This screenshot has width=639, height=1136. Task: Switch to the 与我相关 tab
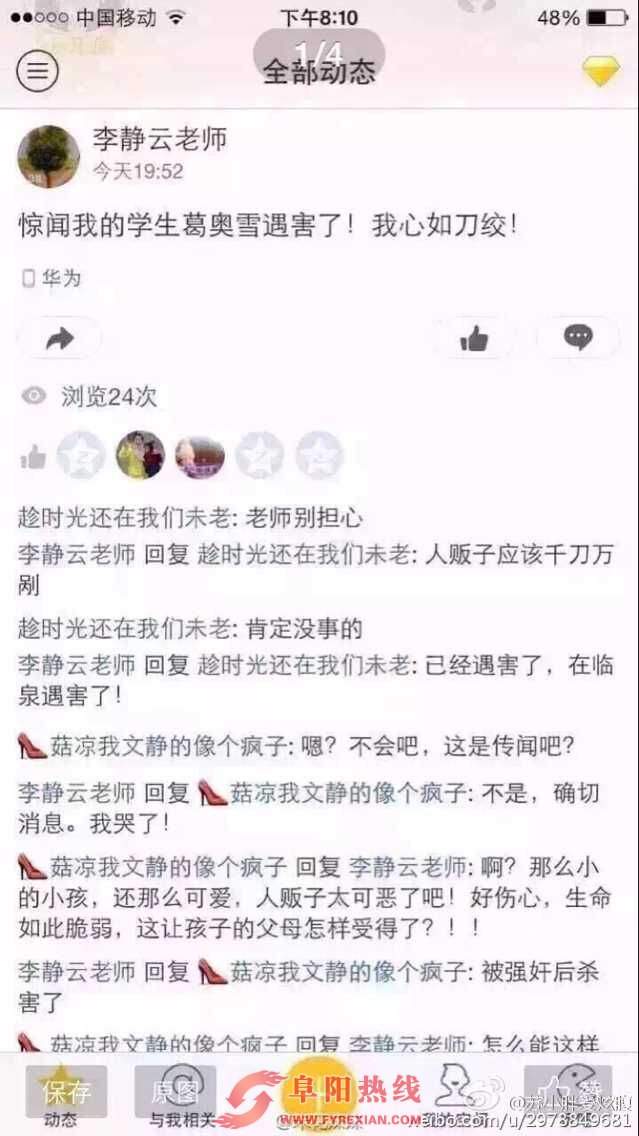(175, 1098)
